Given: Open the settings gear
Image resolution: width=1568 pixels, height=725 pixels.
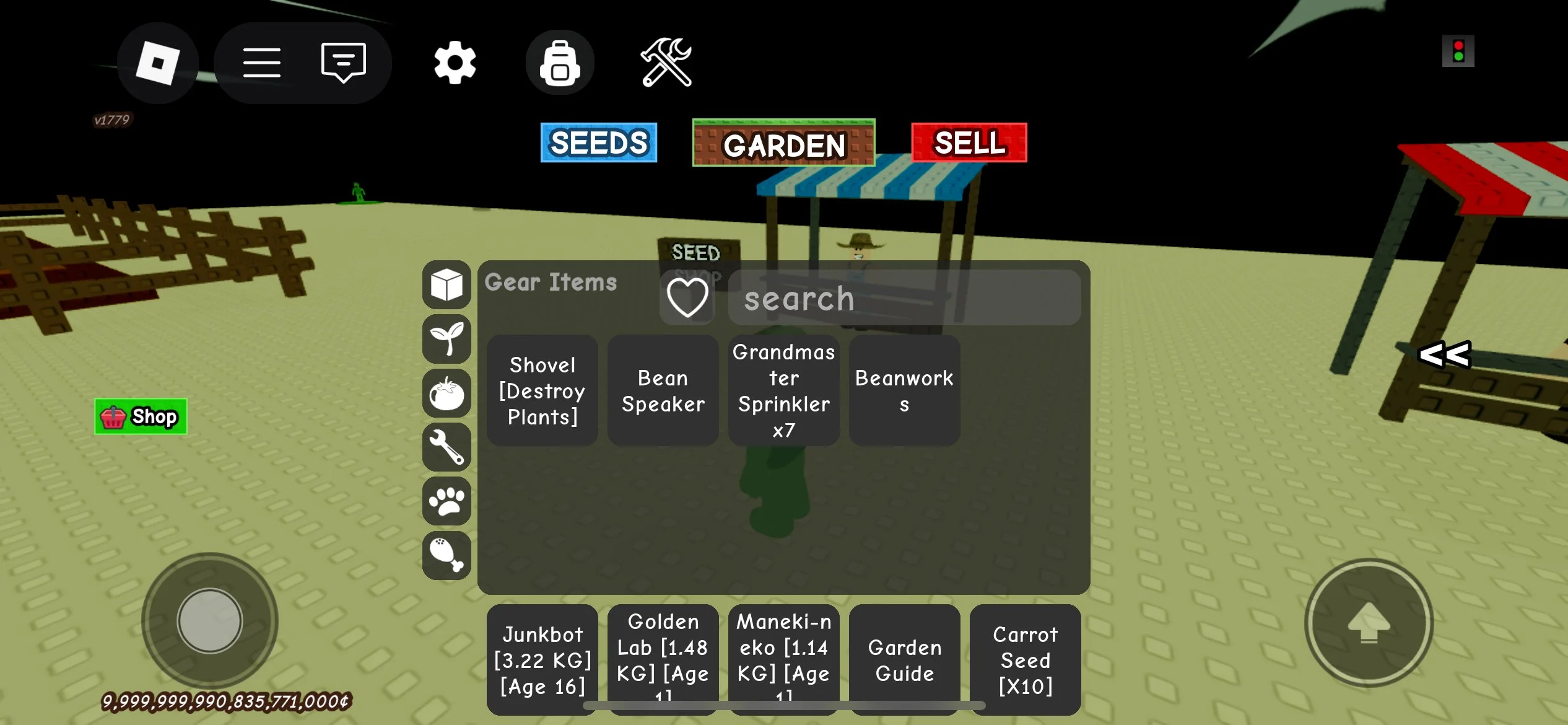Looking at the screenshot, I should tap(455, 63).
